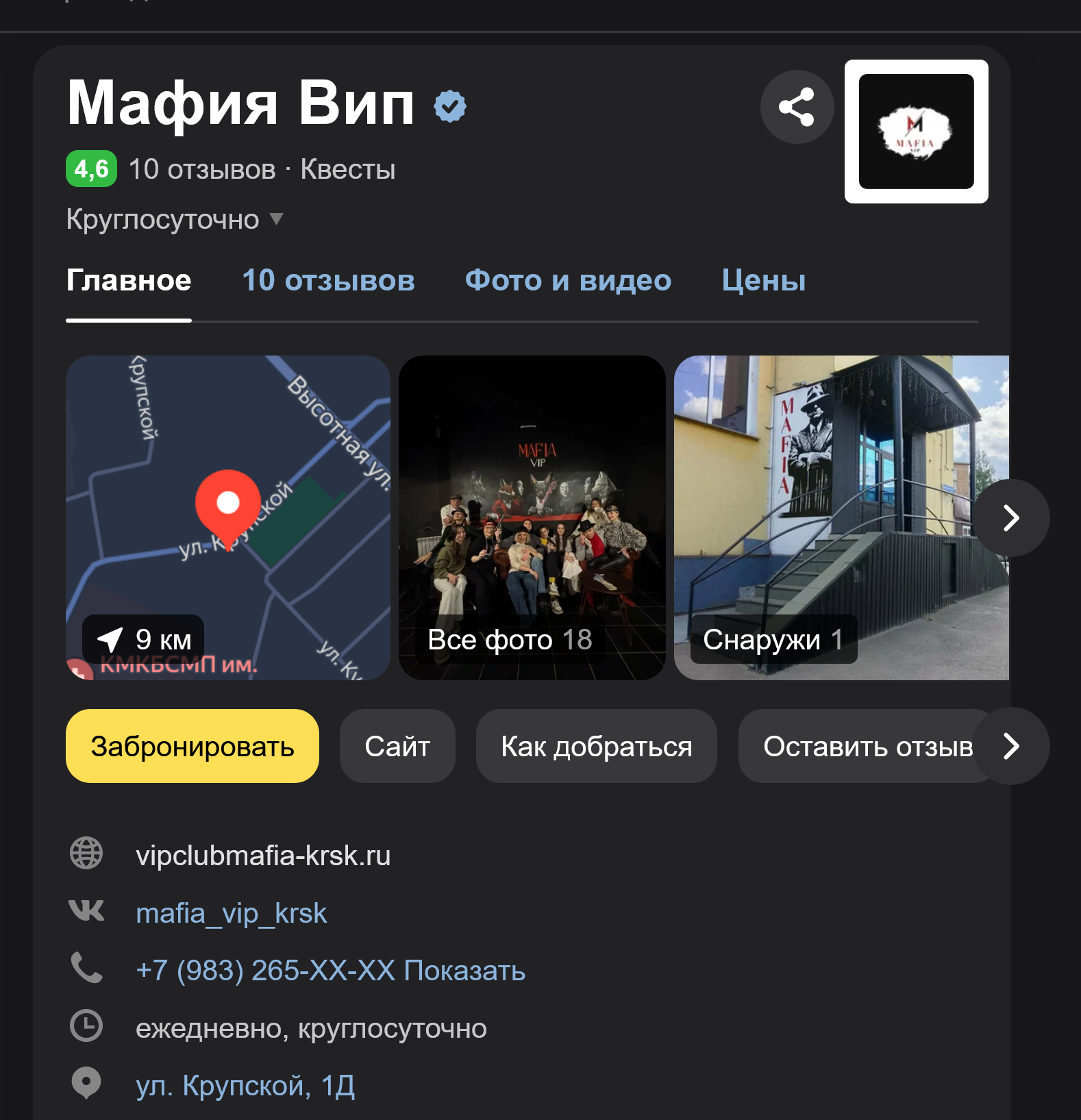Tap the Забронировать button
The height and width of the screenshot is (1120, 1081).
point(192,746)
